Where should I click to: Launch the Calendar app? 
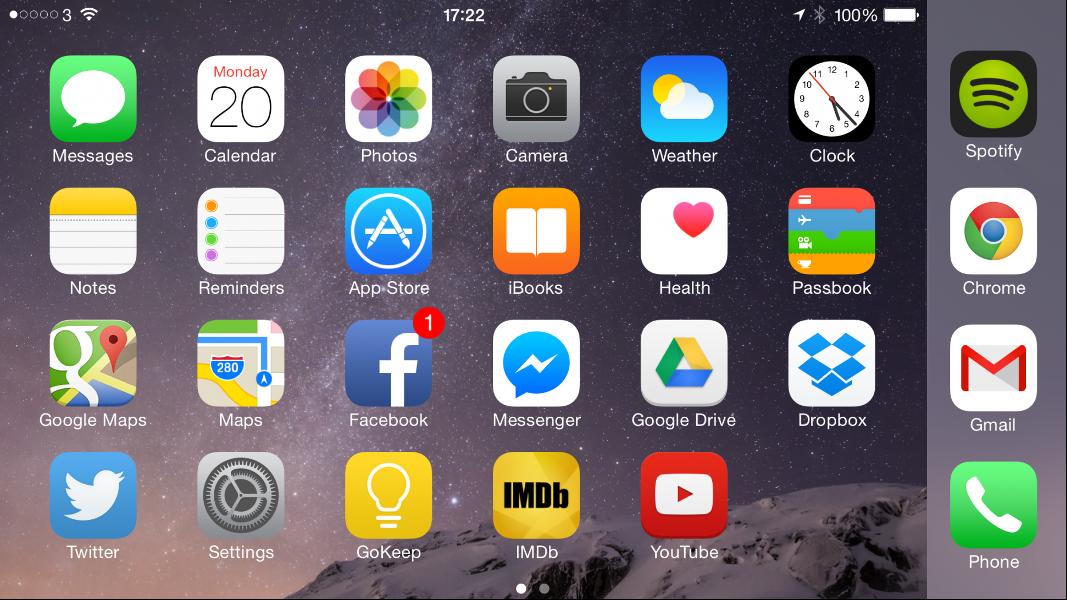(240, 99)
